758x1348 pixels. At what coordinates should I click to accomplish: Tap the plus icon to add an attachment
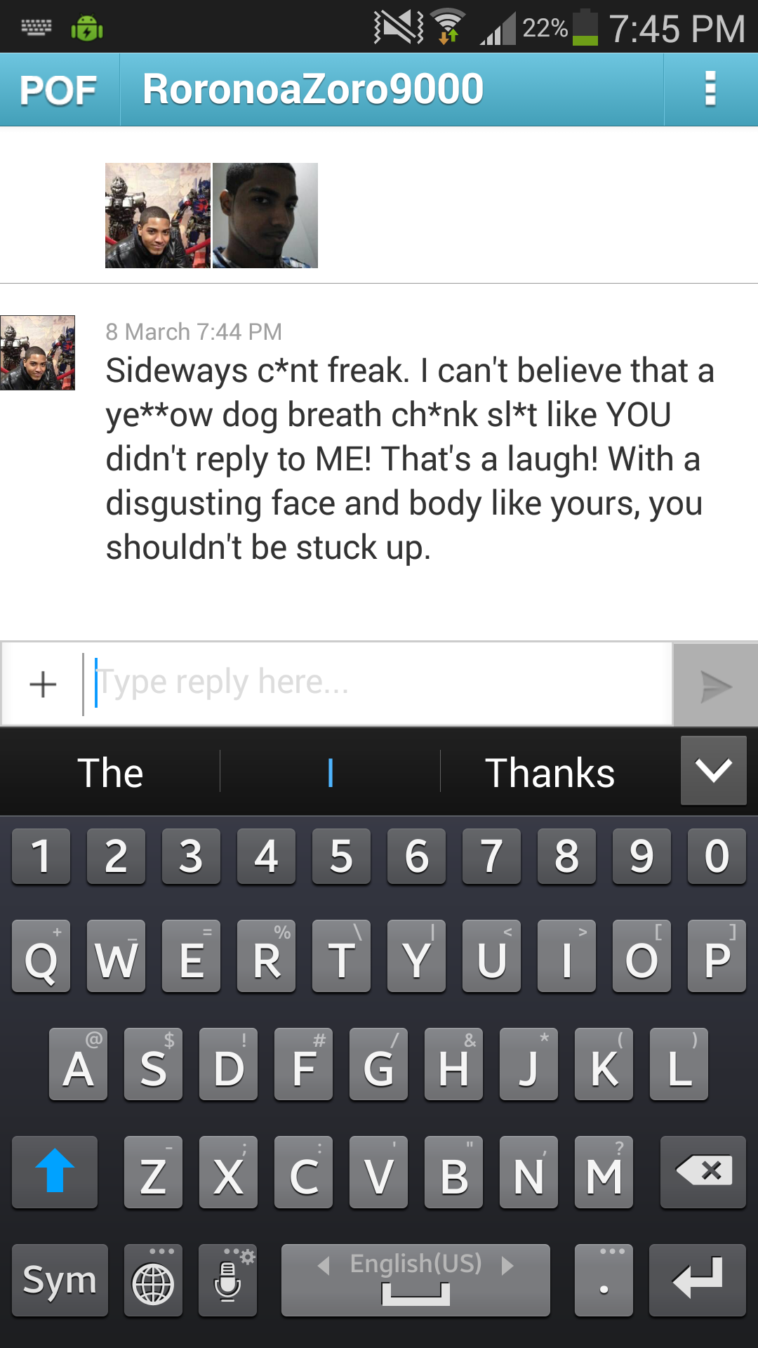point(42,685)
